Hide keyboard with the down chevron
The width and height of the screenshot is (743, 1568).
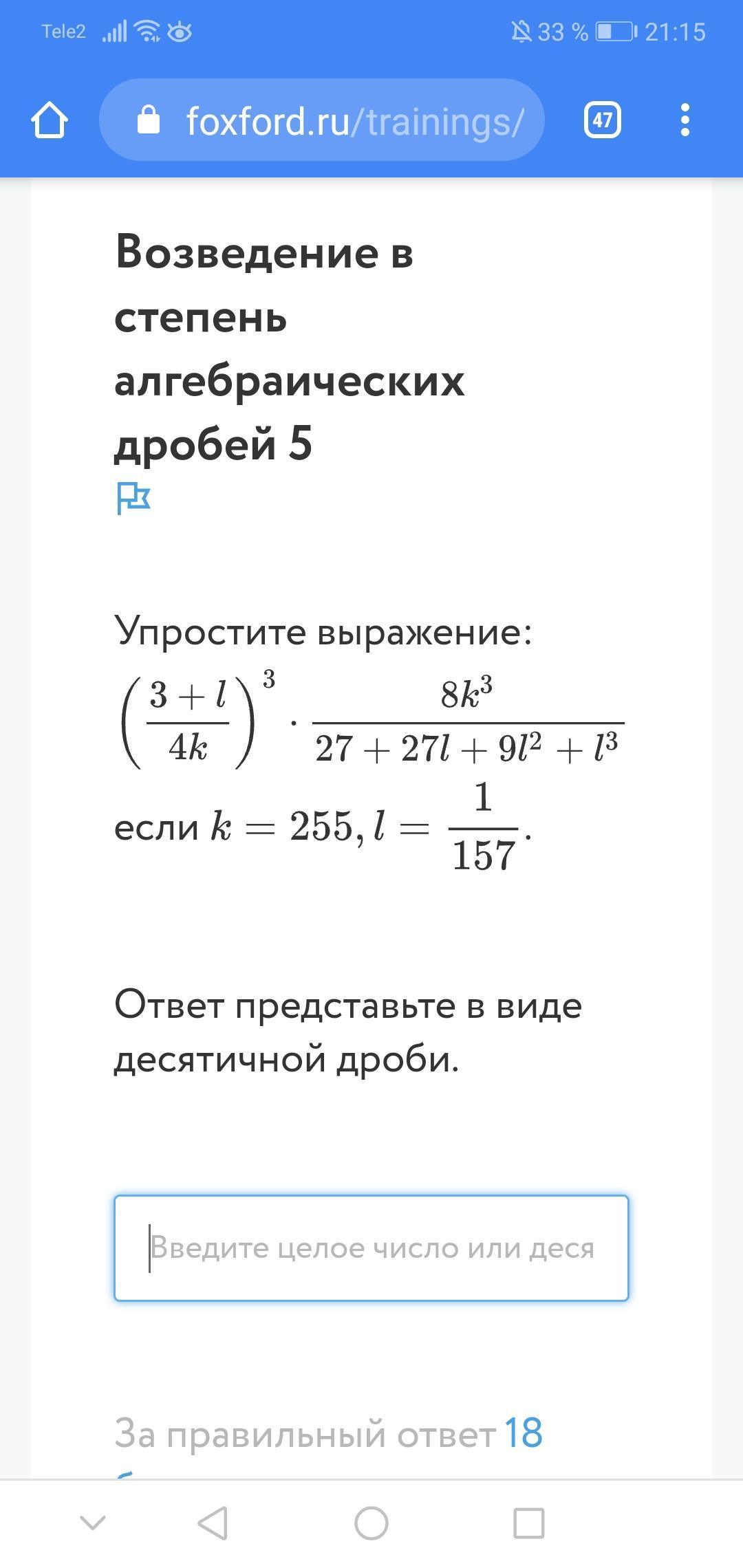click(x=93, y=1523)
